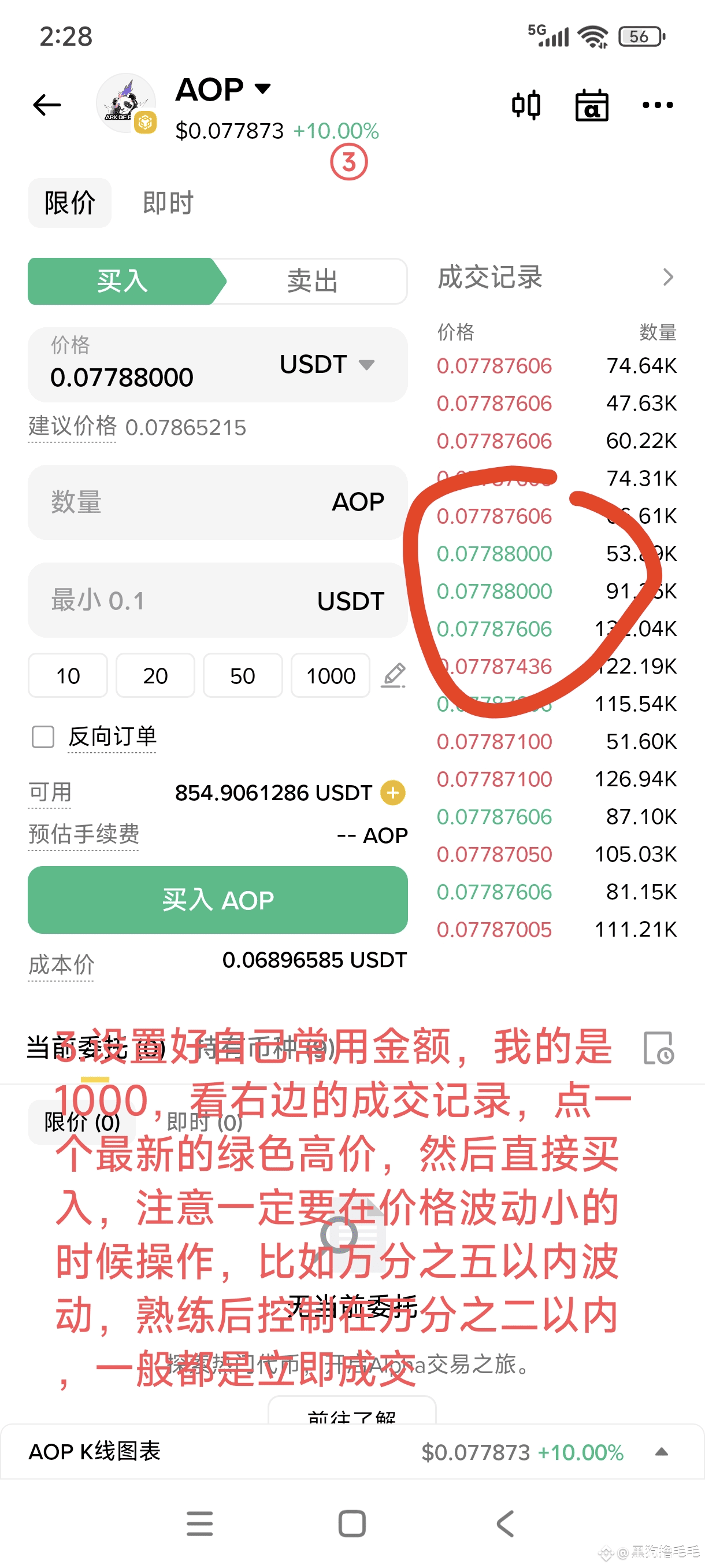
Task: Tick the 反向订单 checkbox
Action: [43, 737]
